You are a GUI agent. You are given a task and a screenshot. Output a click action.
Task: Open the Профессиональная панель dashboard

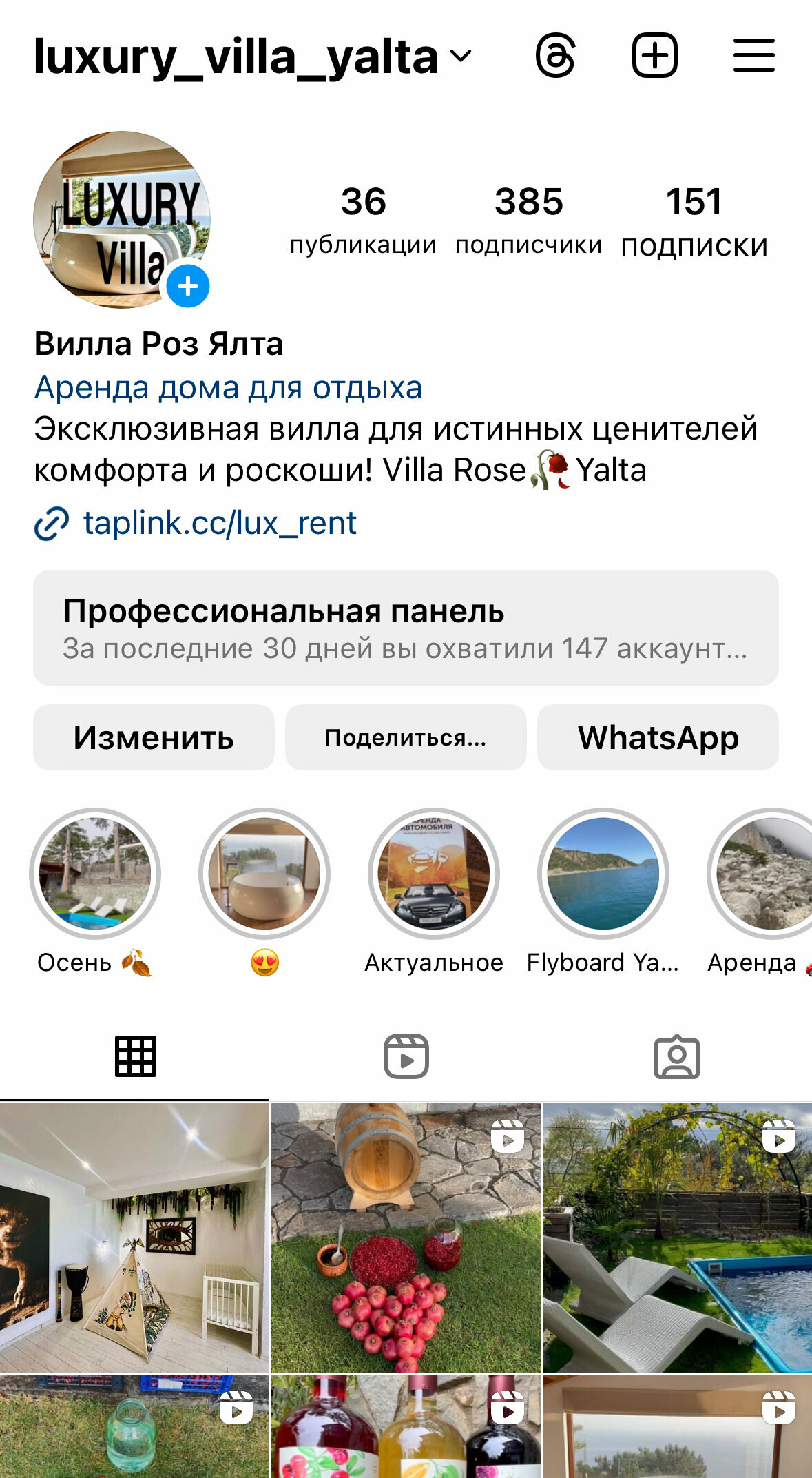[x=406, y=628]
